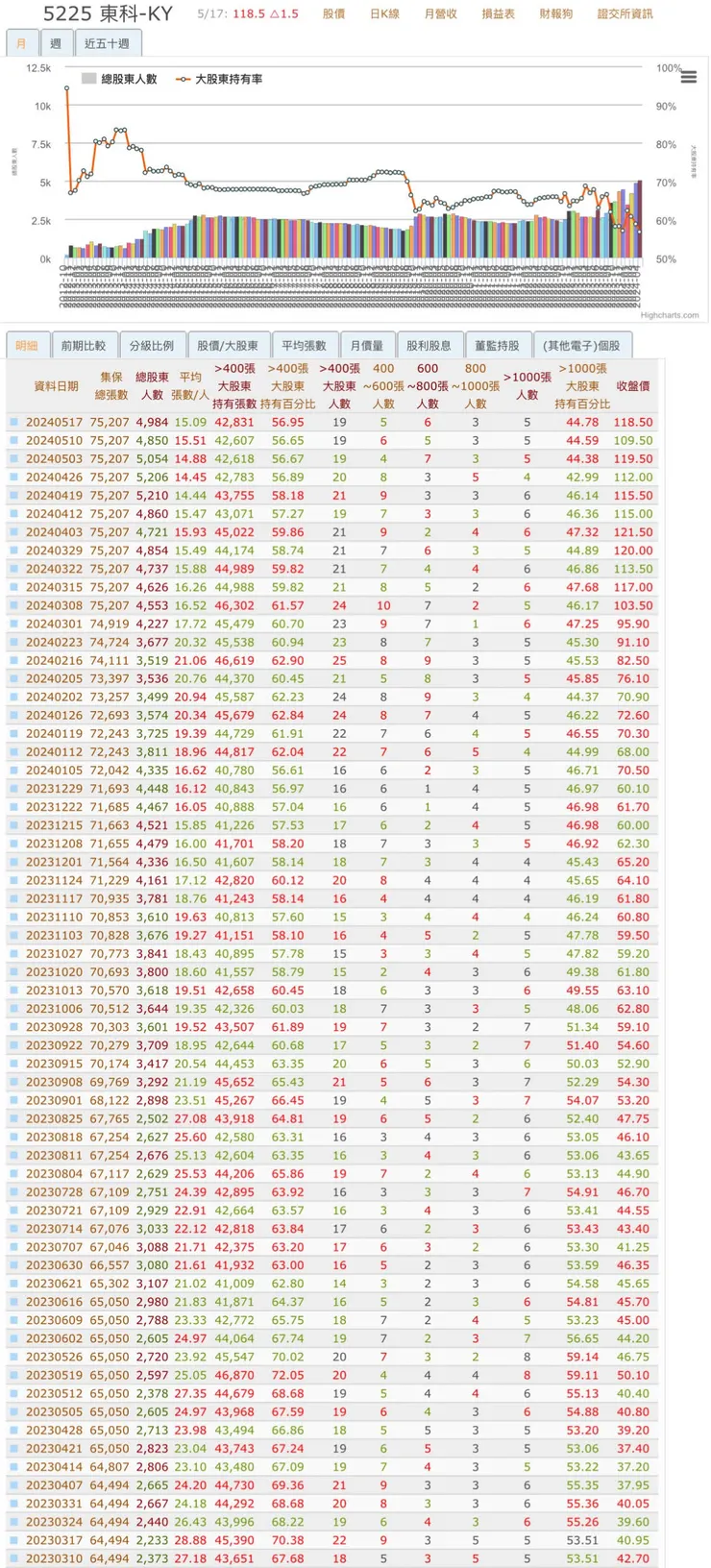Open the 財報狗 link
The image size is (711, 1568).
pos(555,13)
